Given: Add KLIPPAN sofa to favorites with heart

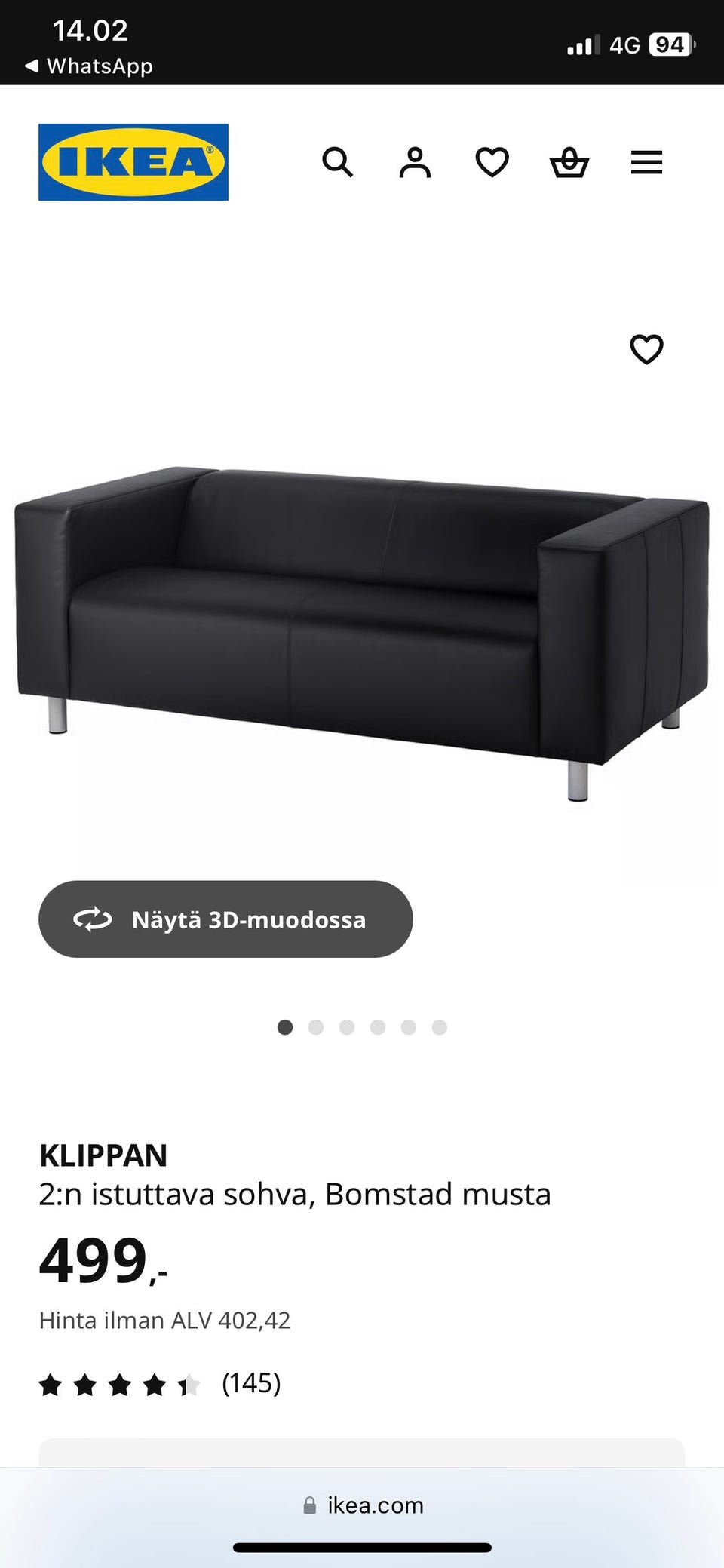Looking at the screenshot, I should [x=646, y=348].
